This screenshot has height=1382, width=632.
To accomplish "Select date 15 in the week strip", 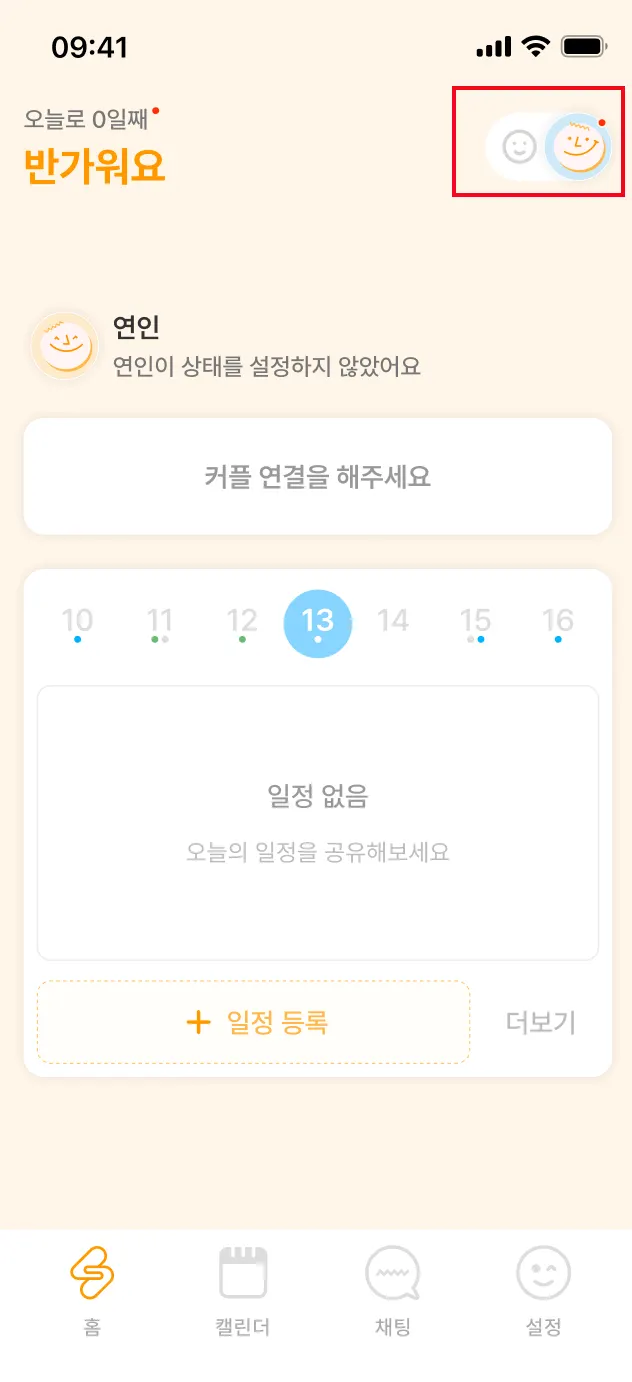I will 476,622.
